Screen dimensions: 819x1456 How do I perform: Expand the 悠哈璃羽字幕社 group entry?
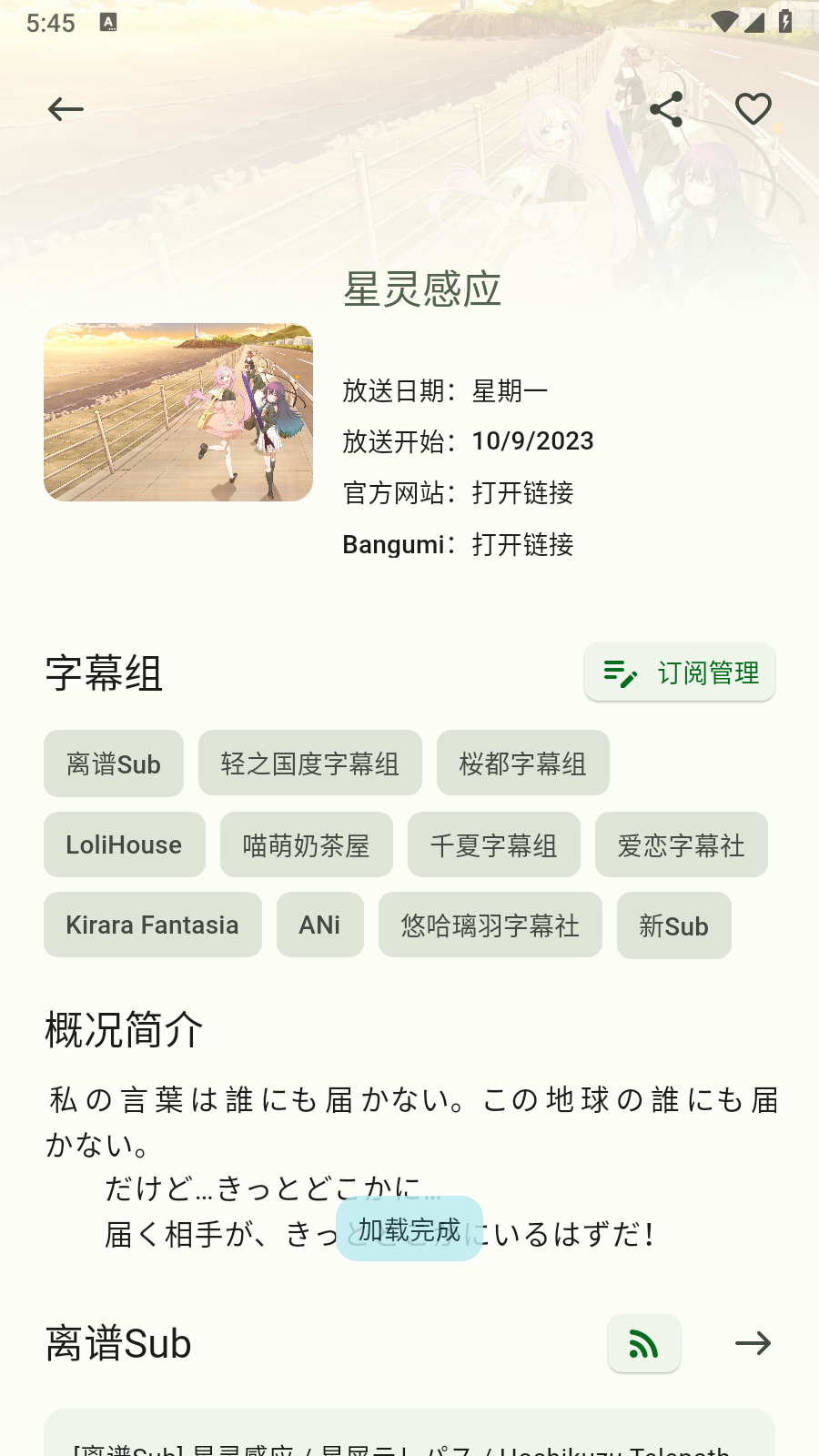[x=490, y=925]
